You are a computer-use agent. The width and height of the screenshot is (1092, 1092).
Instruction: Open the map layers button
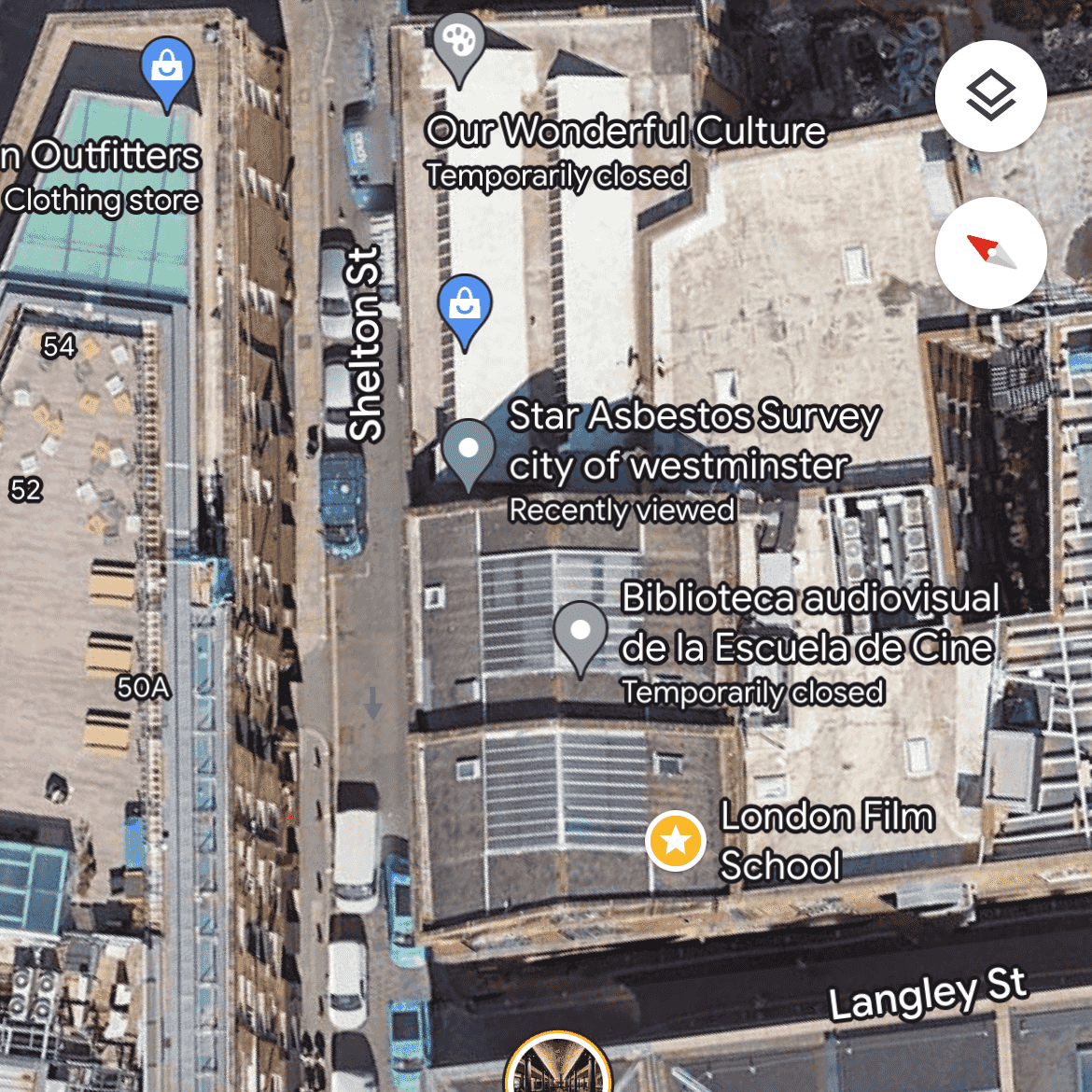click(990, 96)
